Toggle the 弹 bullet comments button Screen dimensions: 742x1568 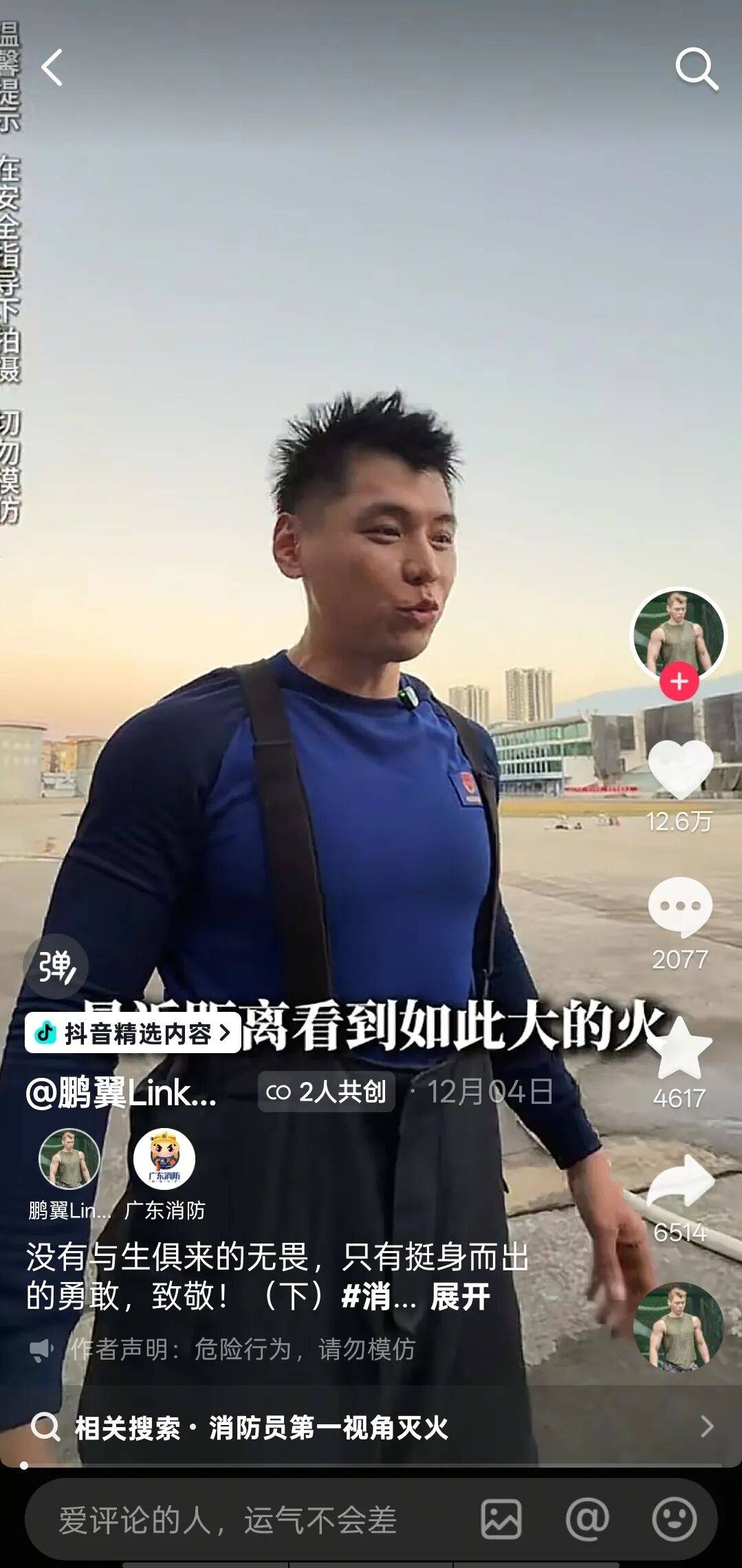click(x=56, y=966)
